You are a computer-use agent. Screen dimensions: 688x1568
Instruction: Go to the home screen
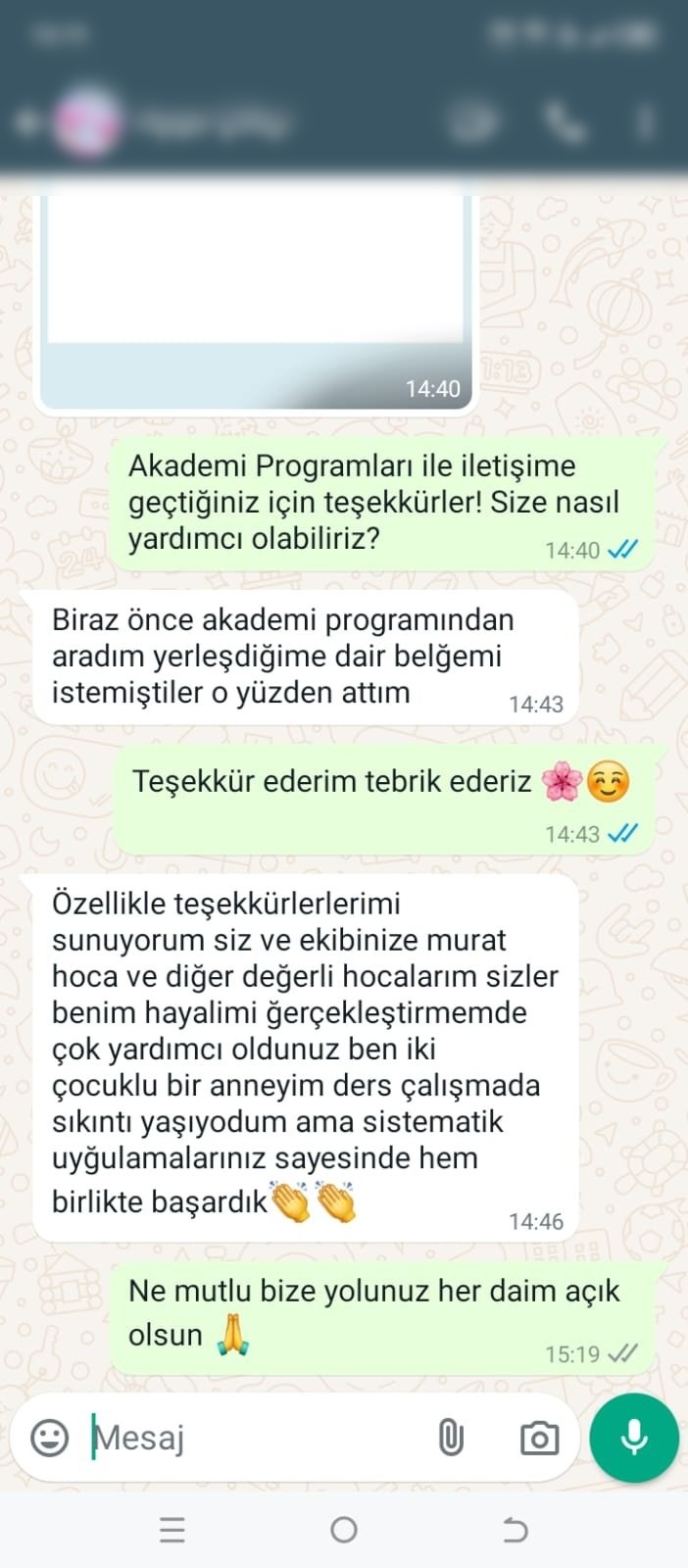344,1530
